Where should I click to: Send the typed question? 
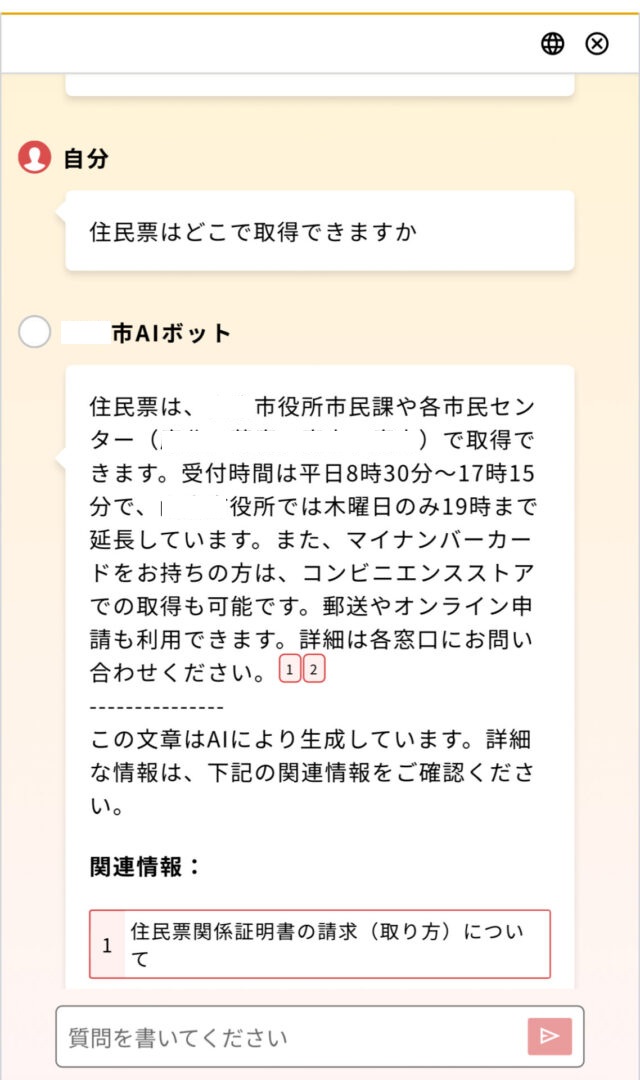[549, 1037]
